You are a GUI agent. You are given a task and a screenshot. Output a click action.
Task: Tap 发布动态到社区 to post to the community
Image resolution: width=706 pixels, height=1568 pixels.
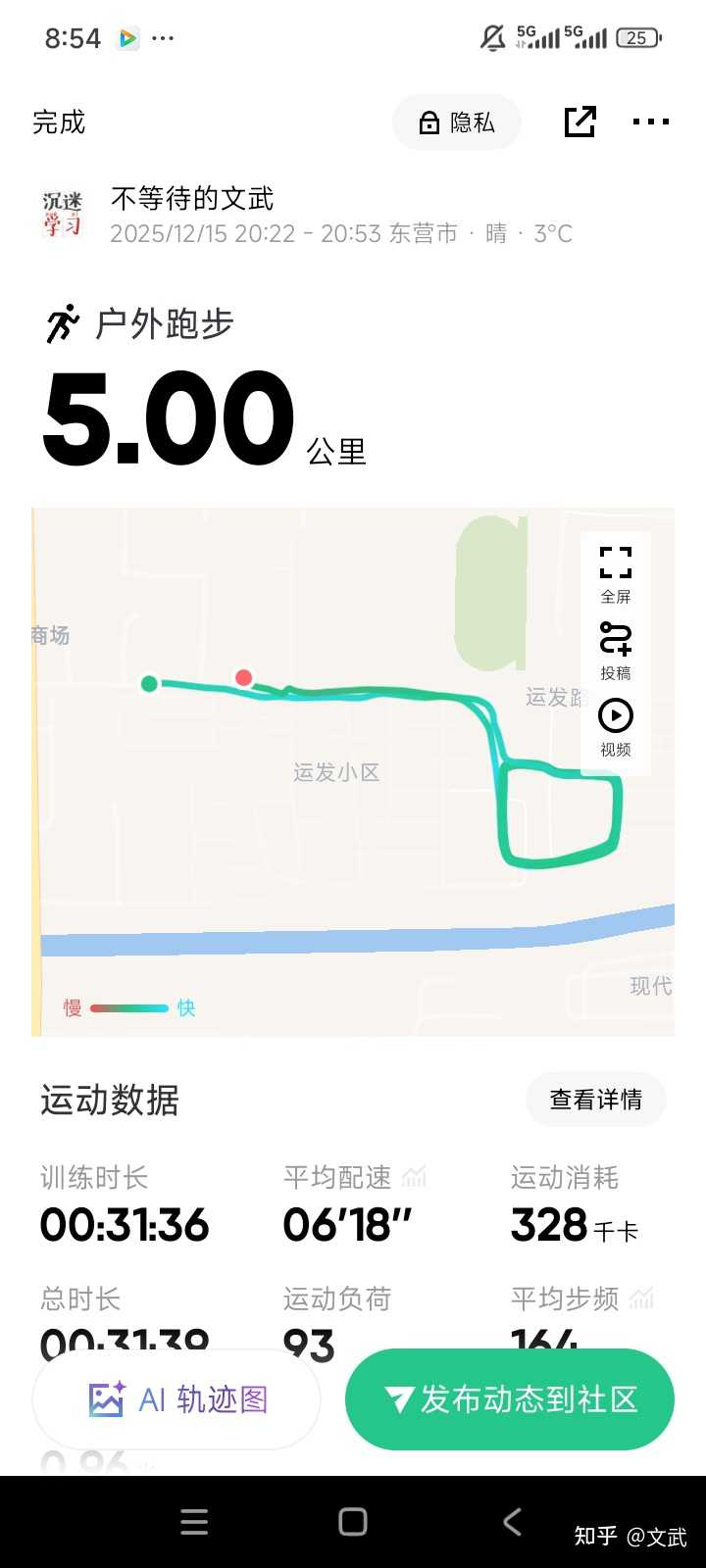(510, 1399)
